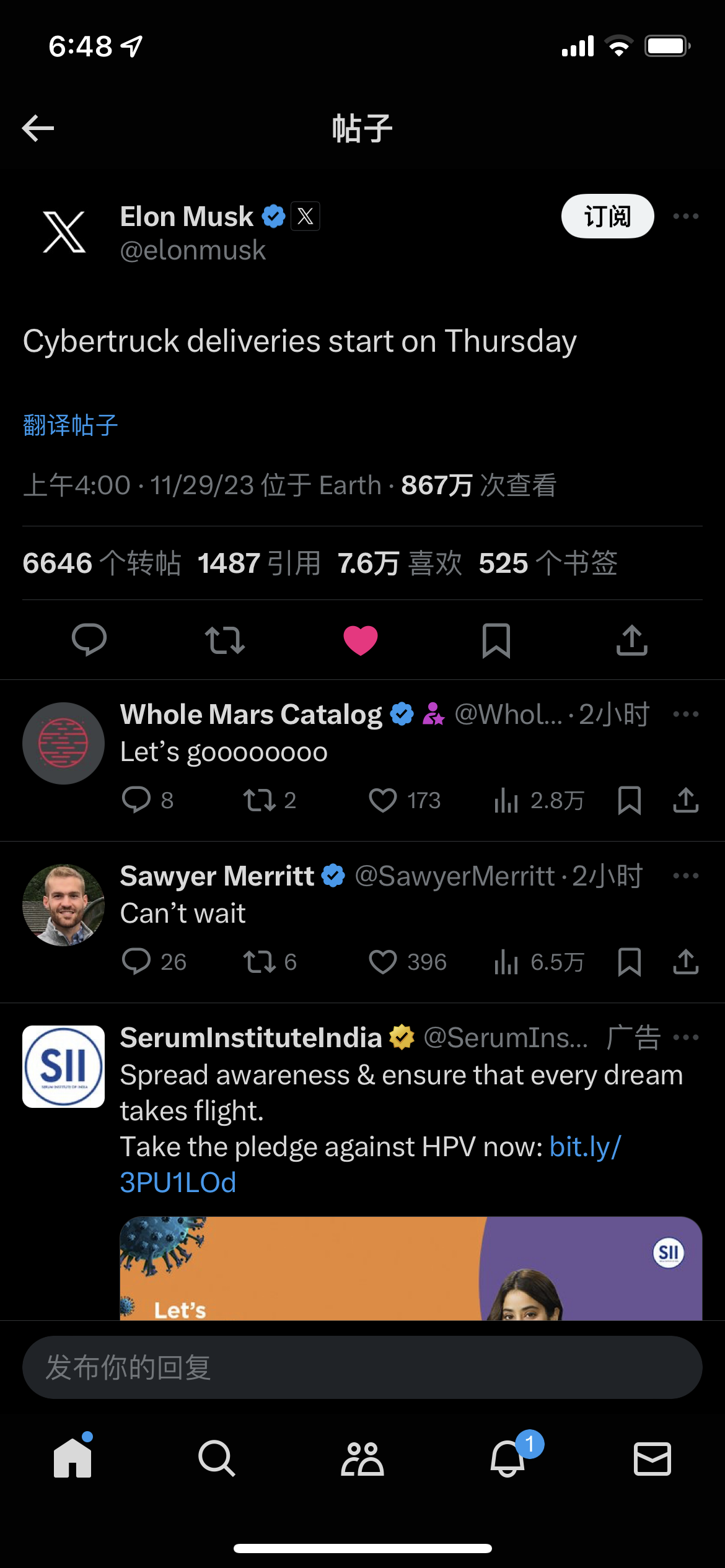View the 6646 个转帖 reposts list
Screen dimensions: 725x1568
[x=102, y=563]
